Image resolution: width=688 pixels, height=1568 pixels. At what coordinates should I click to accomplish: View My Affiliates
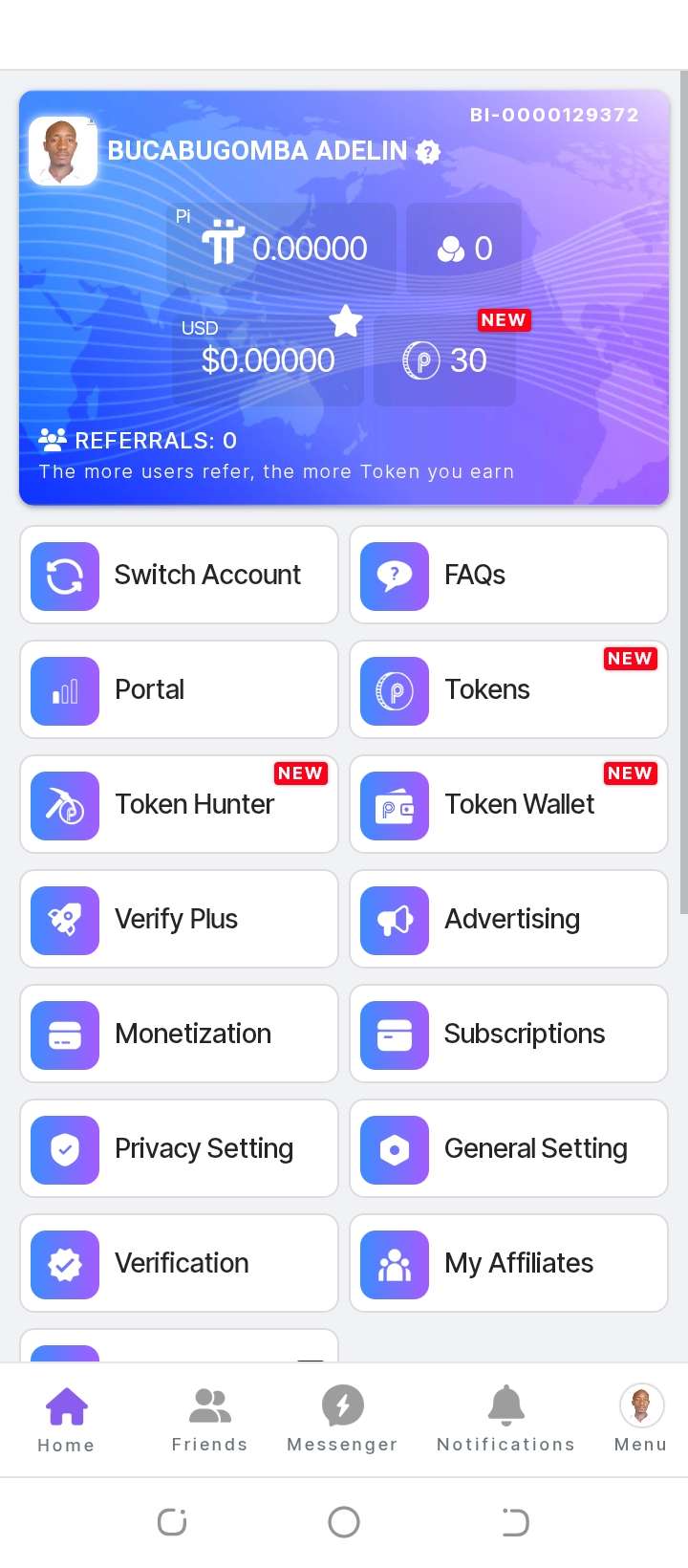[x=508, y=1263]
